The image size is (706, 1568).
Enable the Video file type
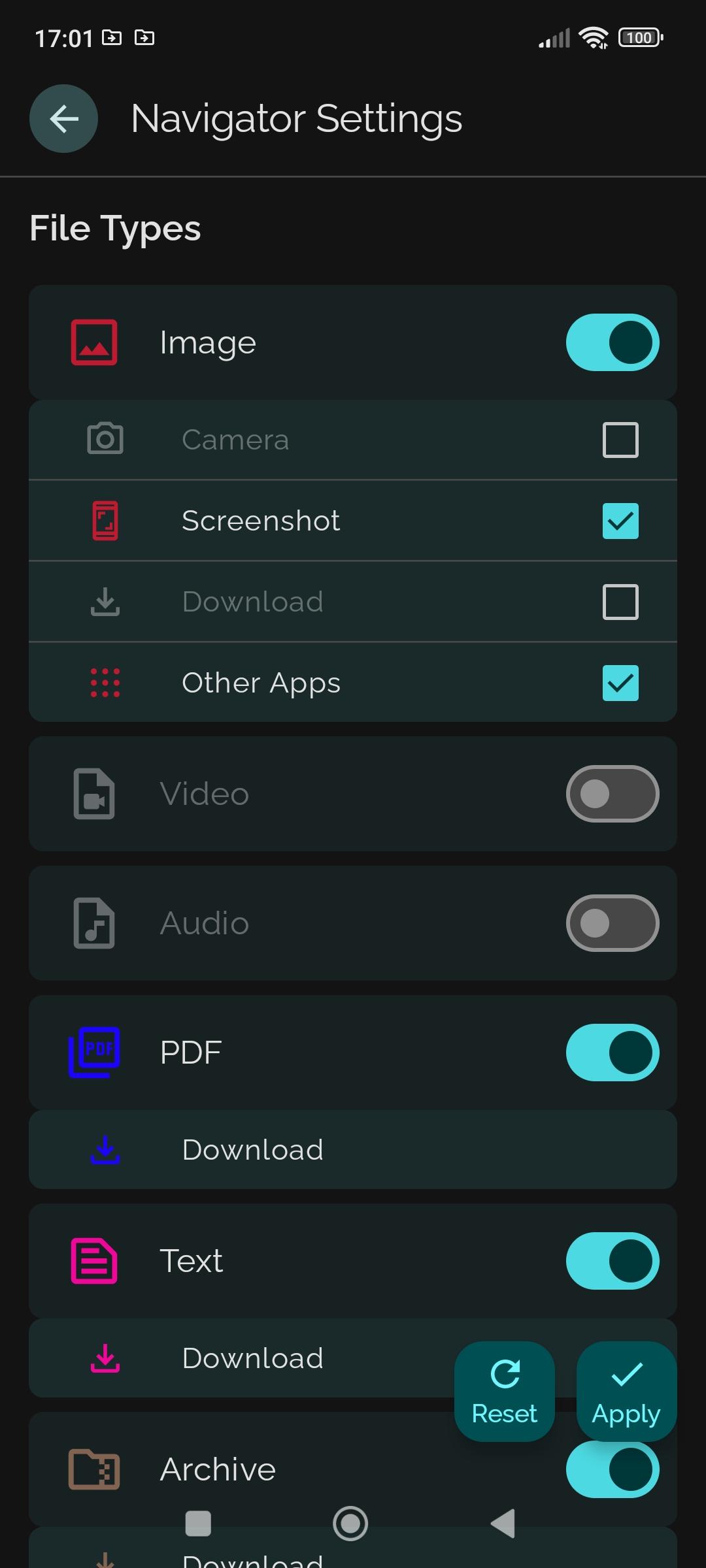[x=612, y=794]
